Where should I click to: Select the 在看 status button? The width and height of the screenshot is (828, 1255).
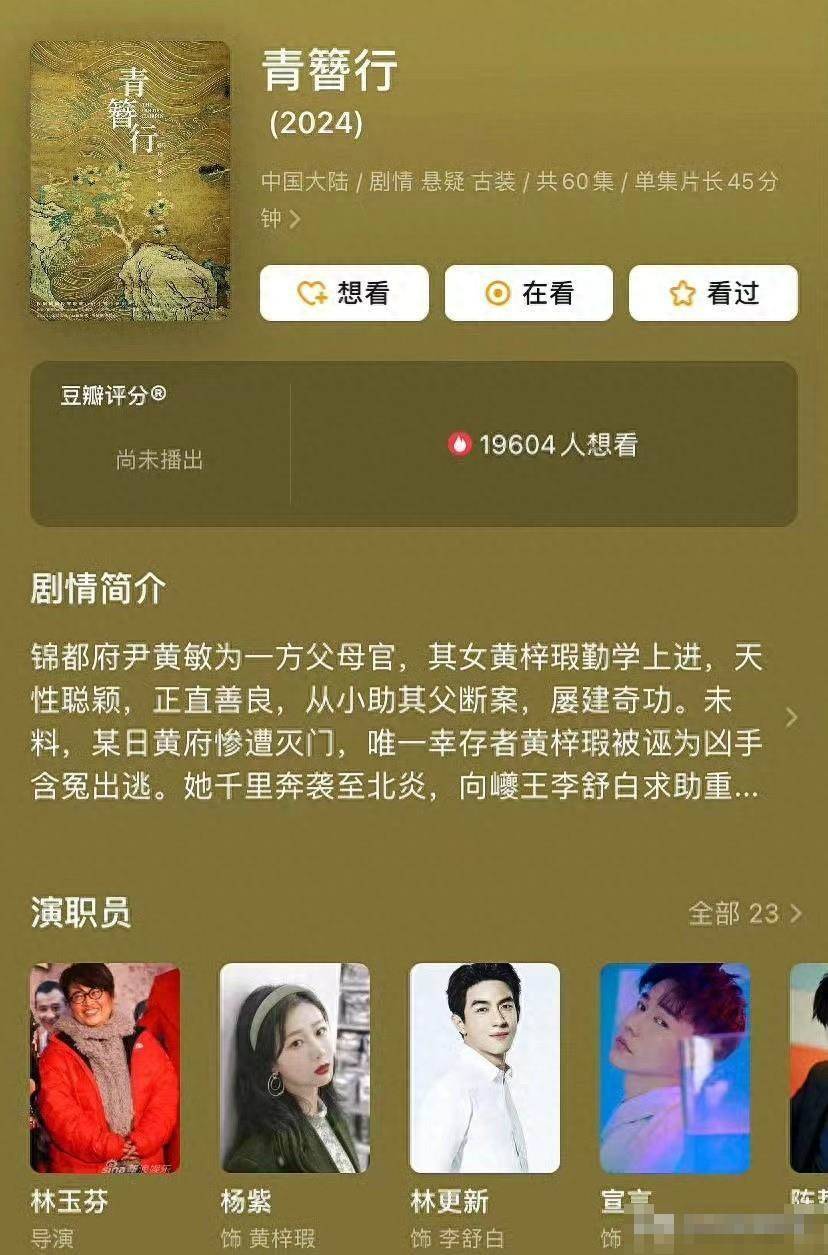pos(528,293)
